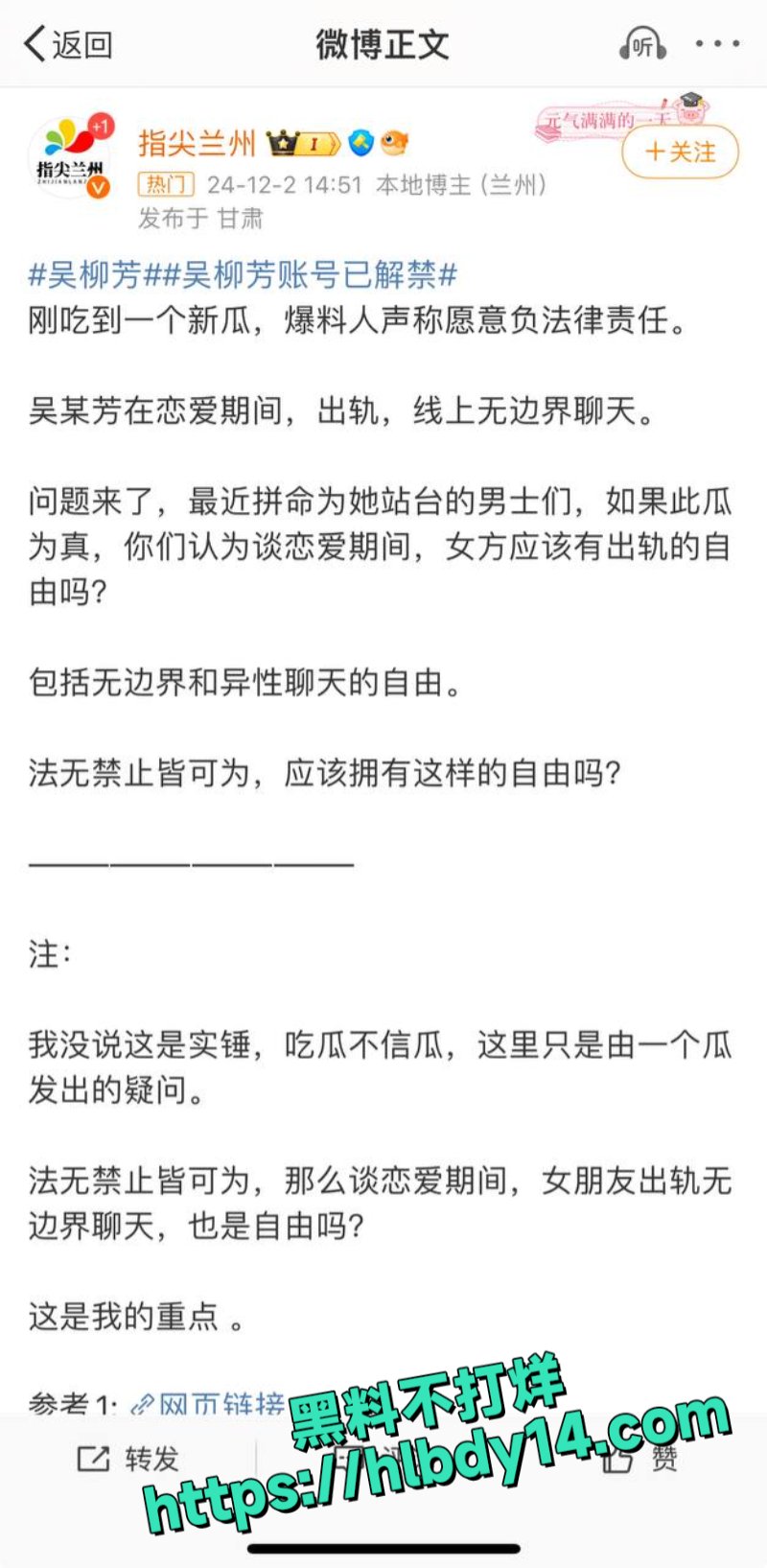Like this Weibo post with 赞
767x1568 pixels.
click(640, 1459)
